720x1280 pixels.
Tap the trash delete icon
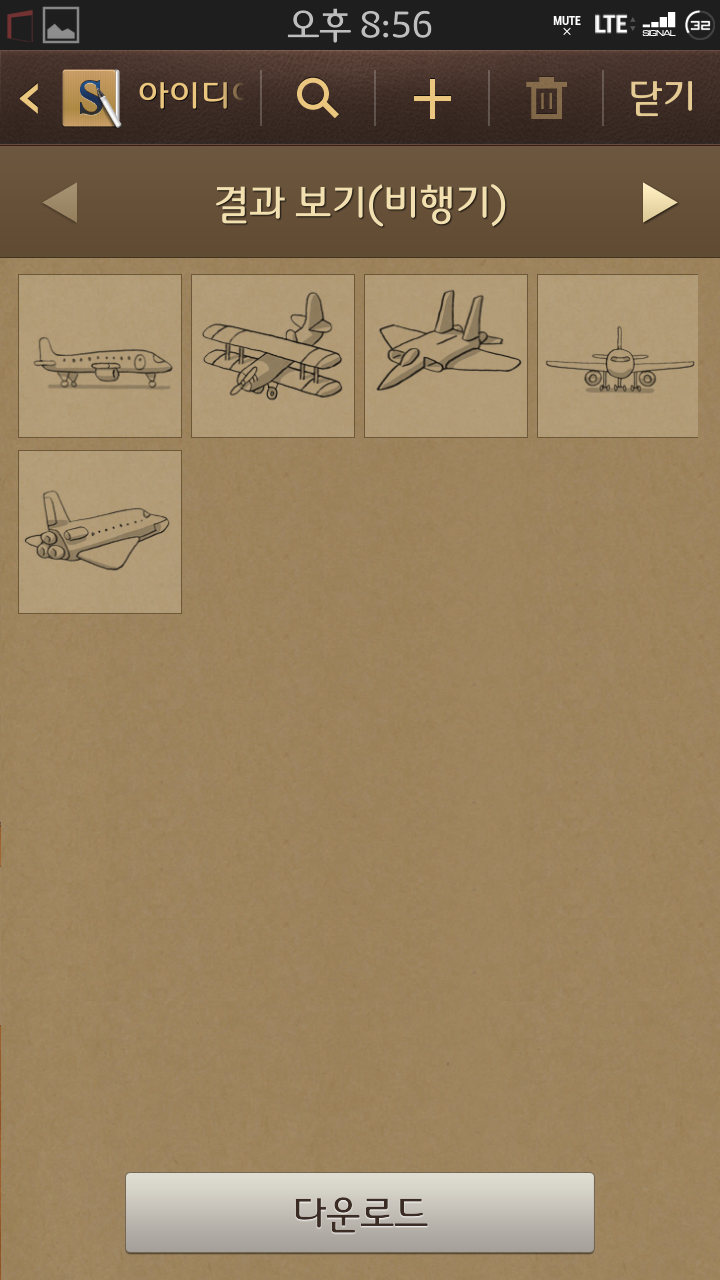[x=546, y=98]
